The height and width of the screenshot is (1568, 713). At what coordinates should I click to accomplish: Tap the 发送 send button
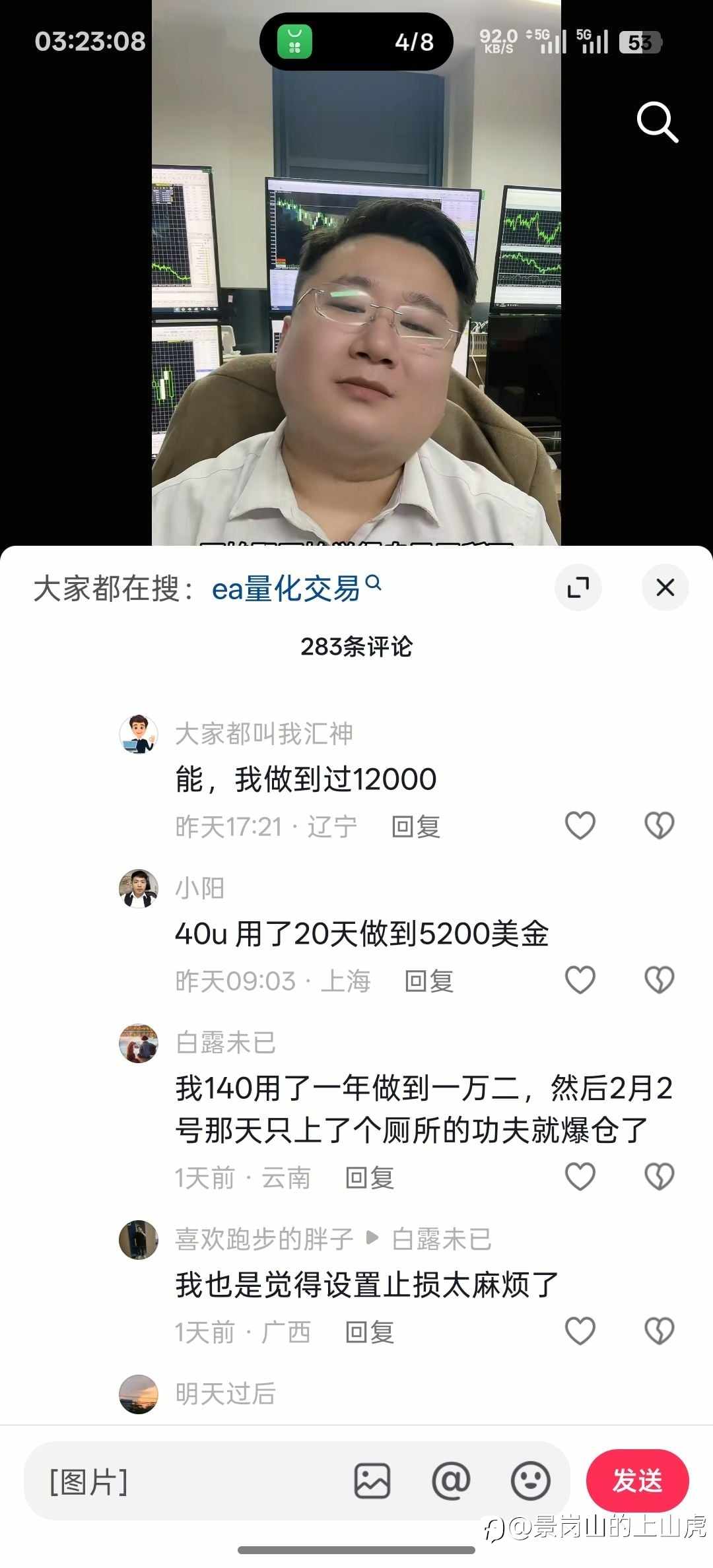point(637,1480)
